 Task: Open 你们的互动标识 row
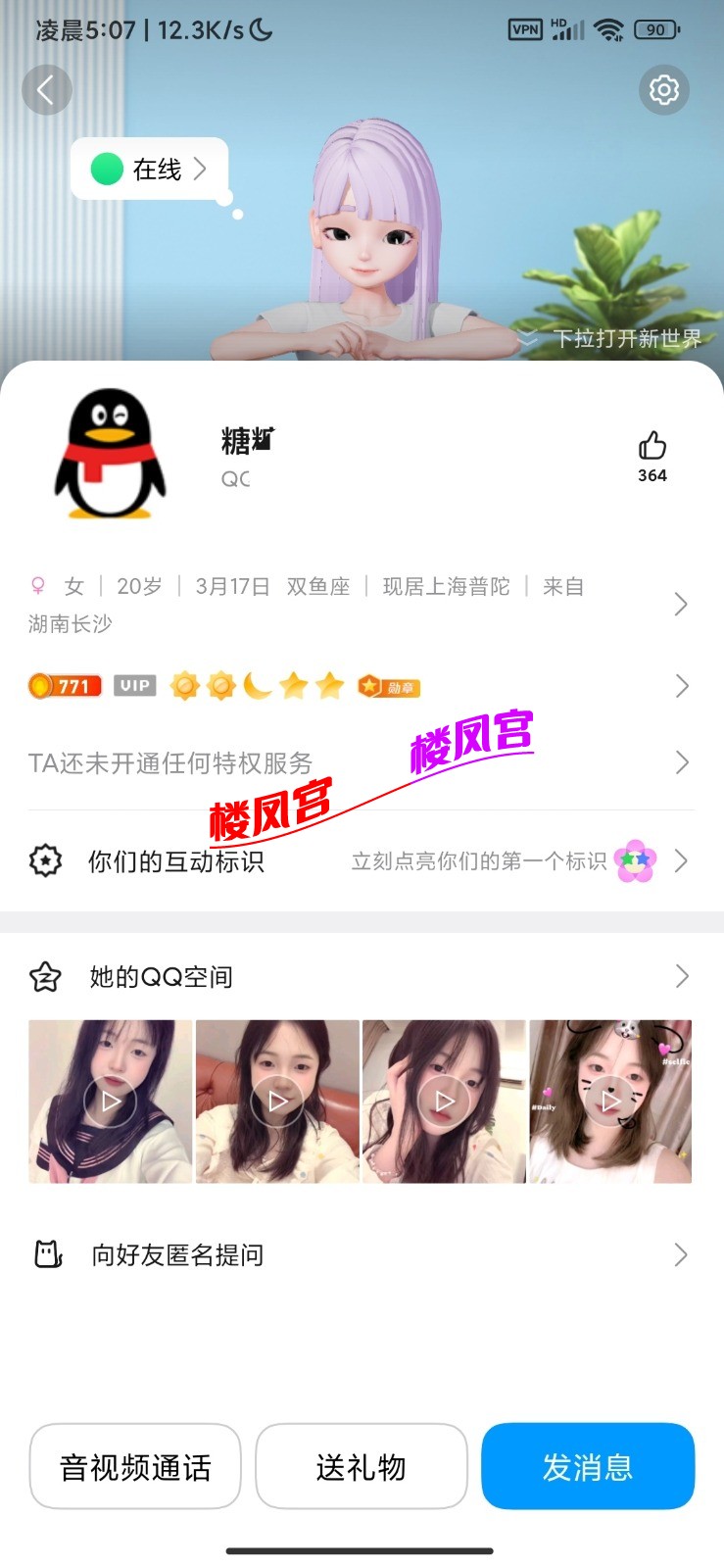[361, 861]
